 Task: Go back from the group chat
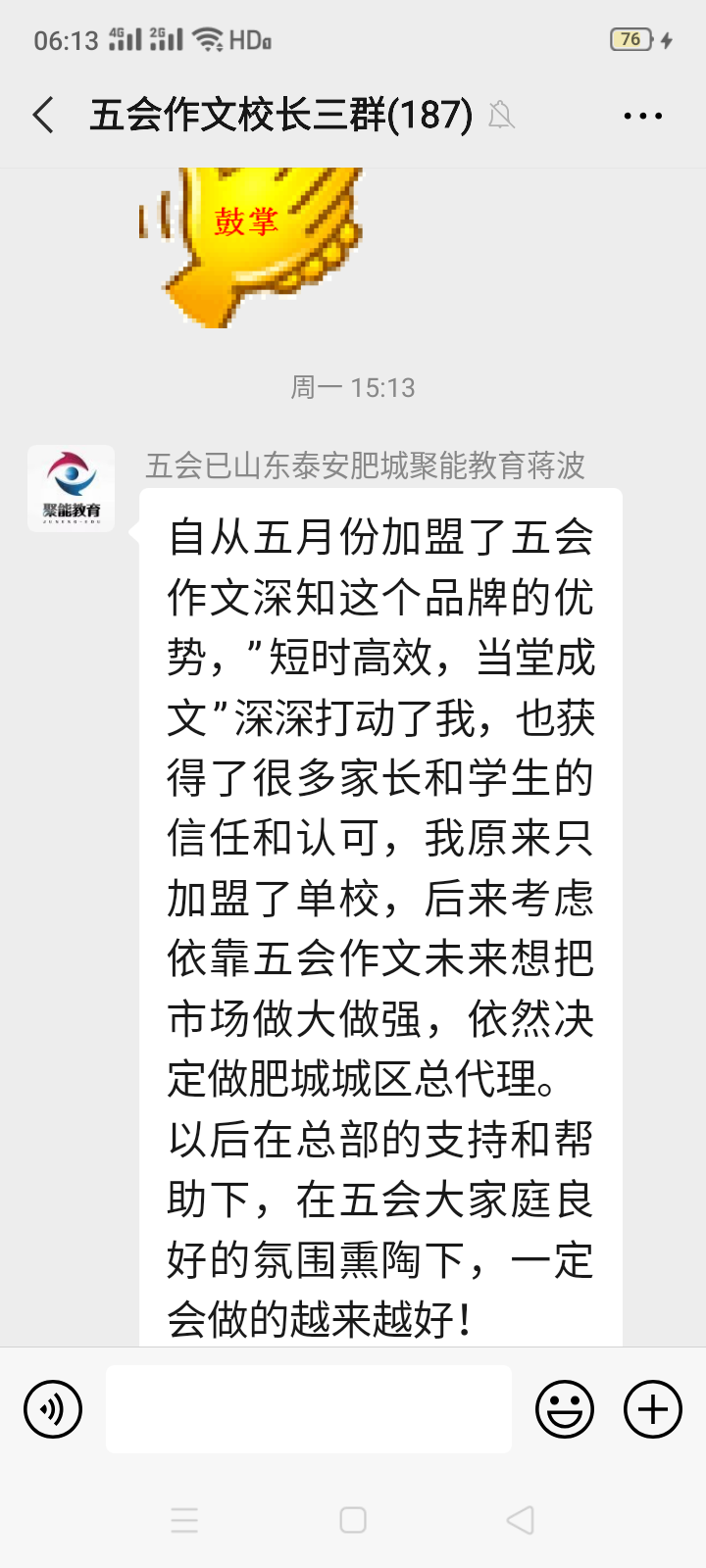44,116
